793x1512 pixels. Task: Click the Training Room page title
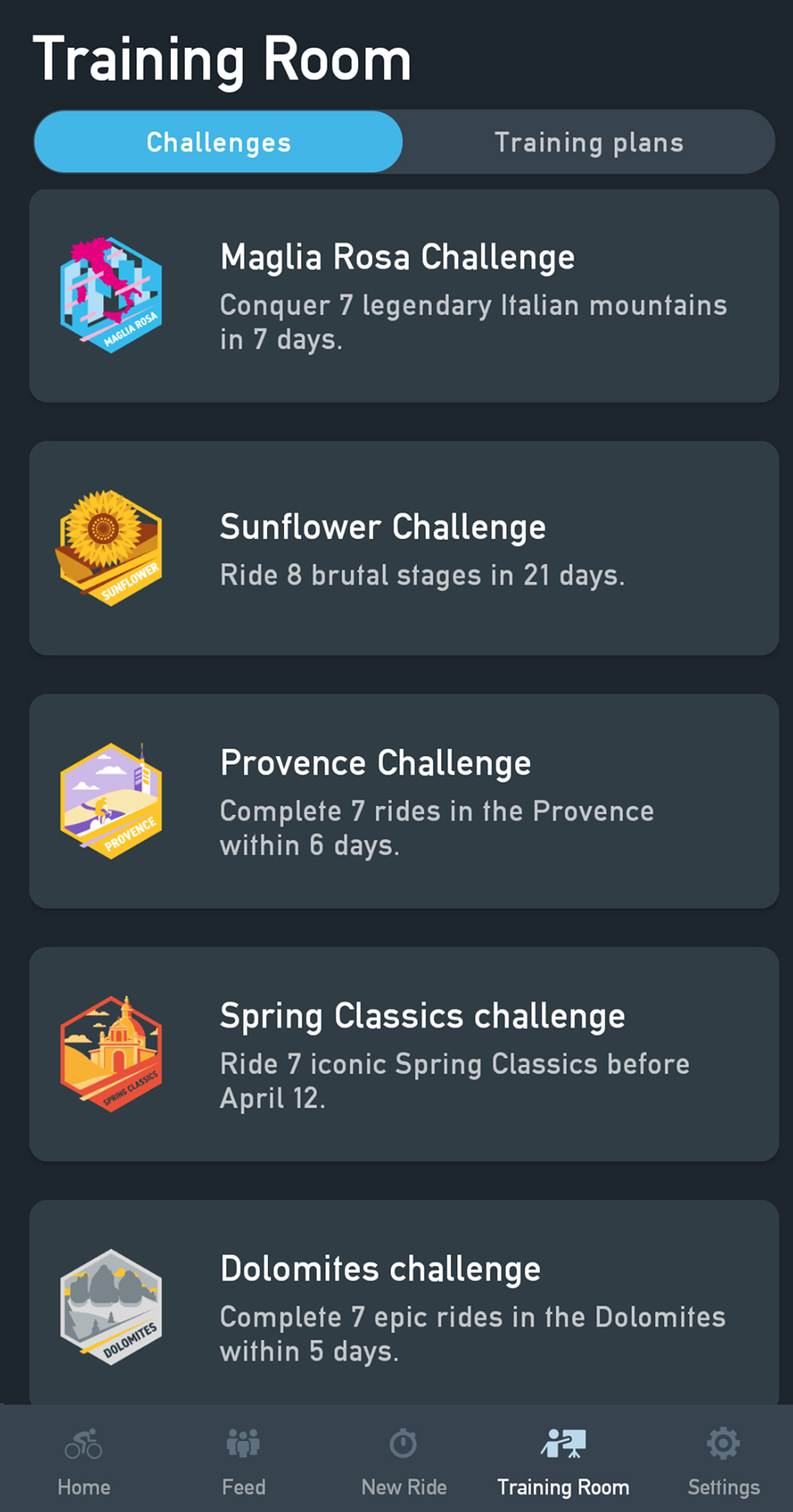[223, 57]
